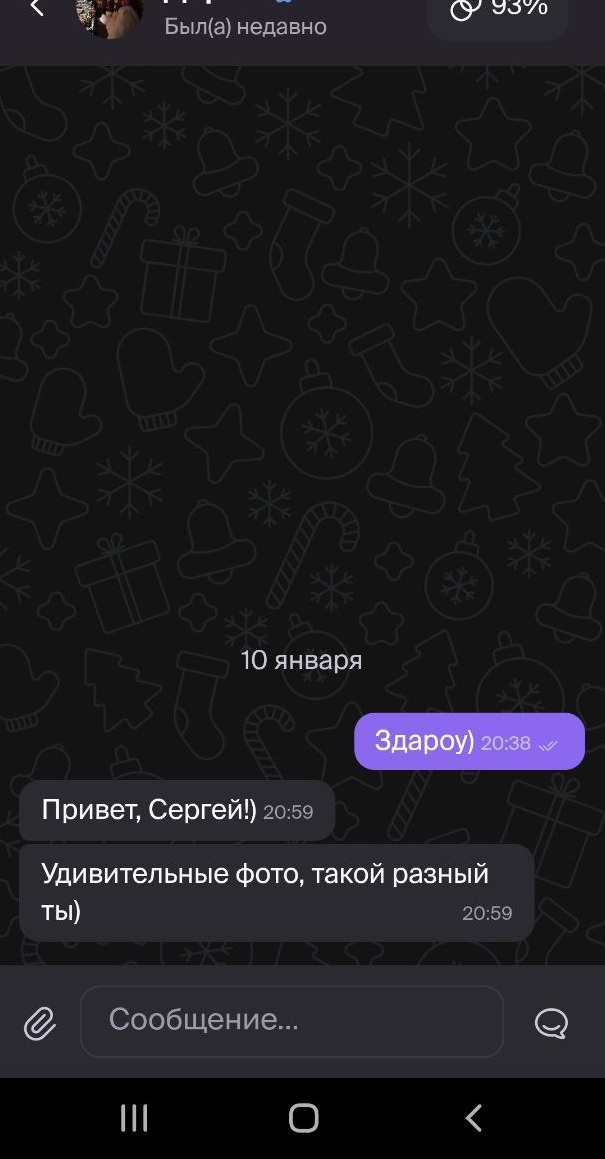Attach a file with the paperclip

click(40, 1024)
